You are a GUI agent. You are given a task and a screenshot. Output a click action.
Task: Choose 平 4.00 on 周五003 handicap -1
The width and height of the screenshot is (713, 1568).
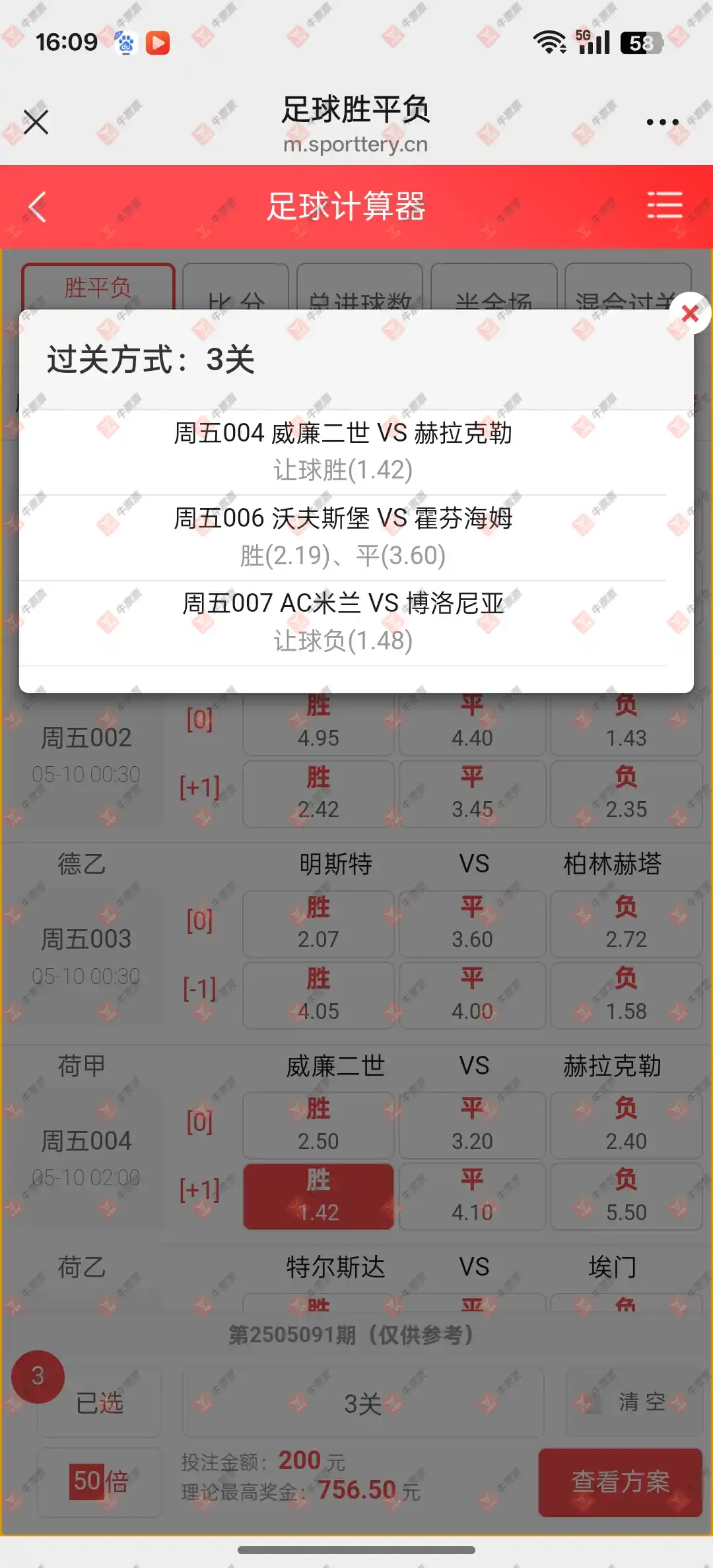[472, 996]
